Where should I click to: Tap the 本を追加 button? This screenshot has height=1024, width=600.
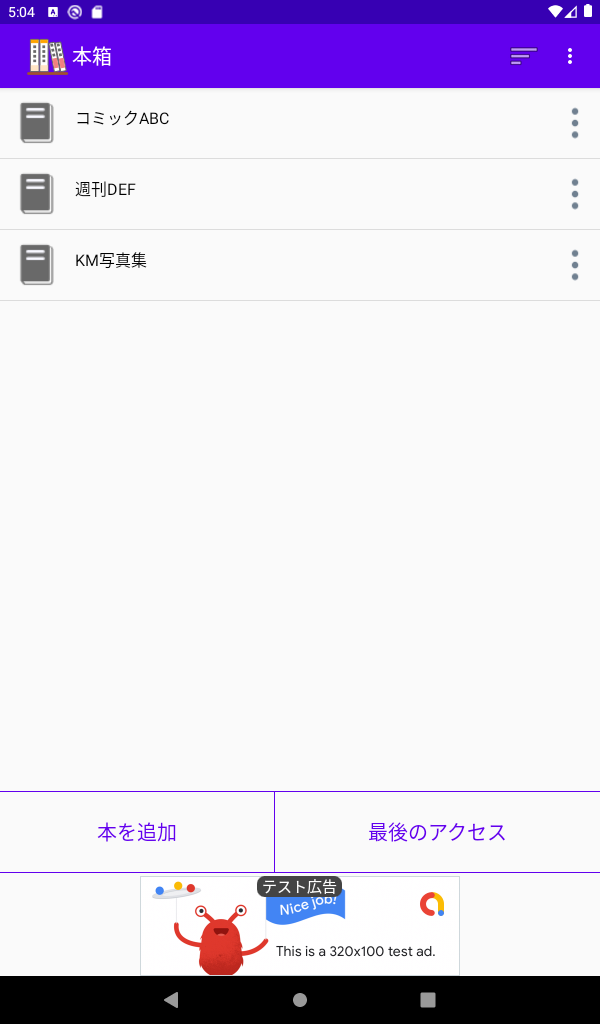[x=137, y=832]
